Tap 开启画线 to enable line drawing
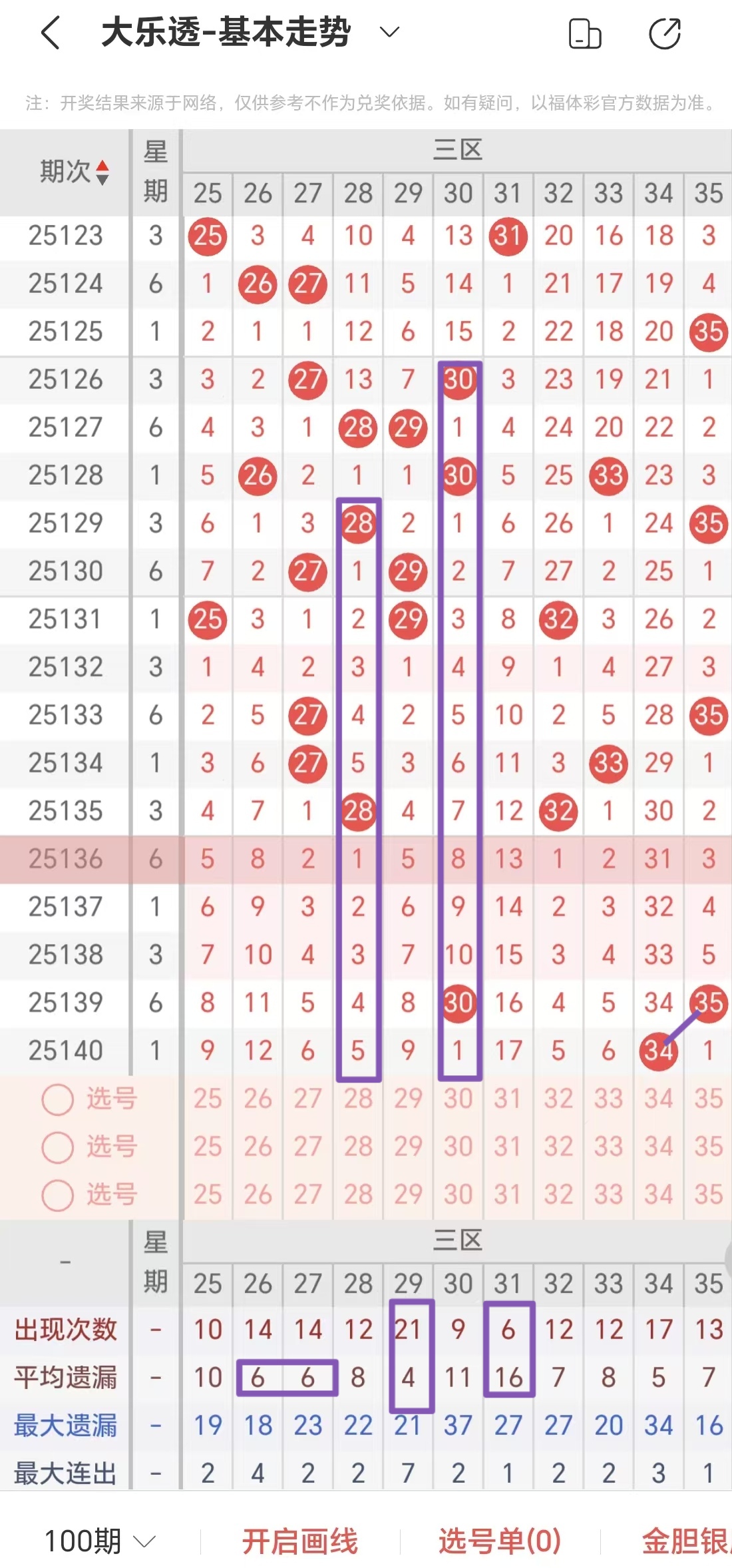Image resolution: width=732 pixels, height=1568 pixels. 299,1541
